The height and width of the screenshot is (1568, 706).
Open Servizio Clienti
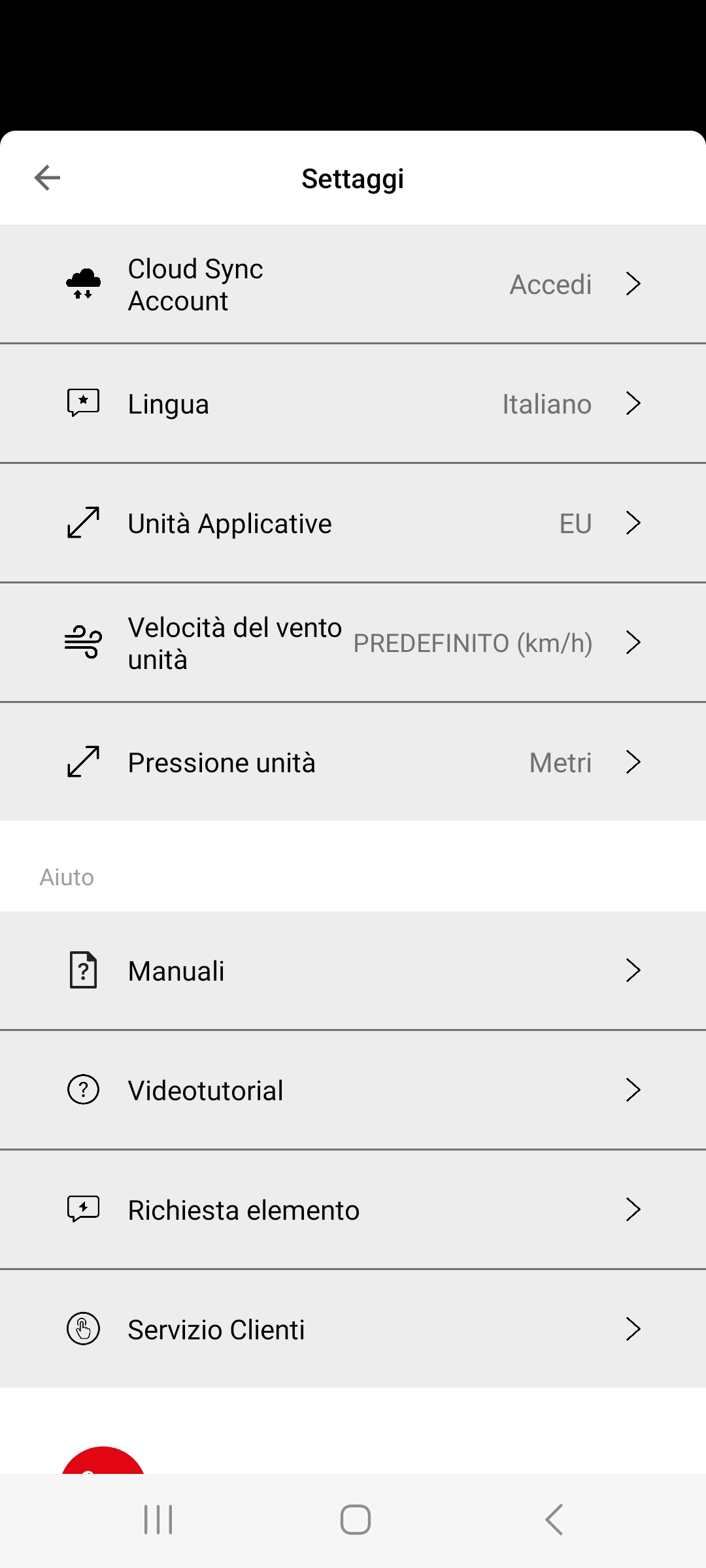(x=353, y=1330)
